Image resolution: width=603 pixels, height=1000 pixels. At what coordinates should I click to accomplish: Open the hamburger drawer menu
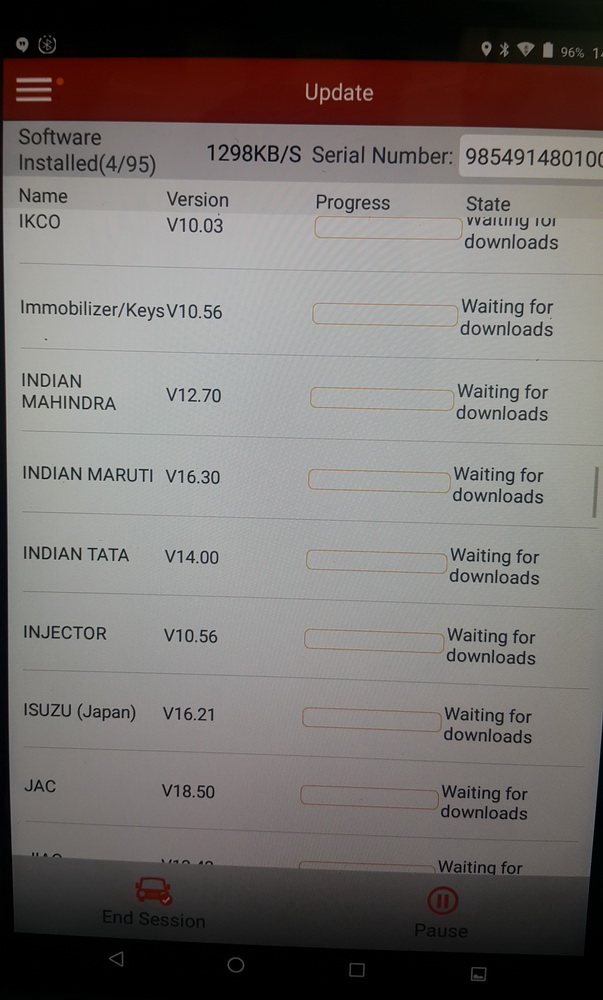pos(34,90)
